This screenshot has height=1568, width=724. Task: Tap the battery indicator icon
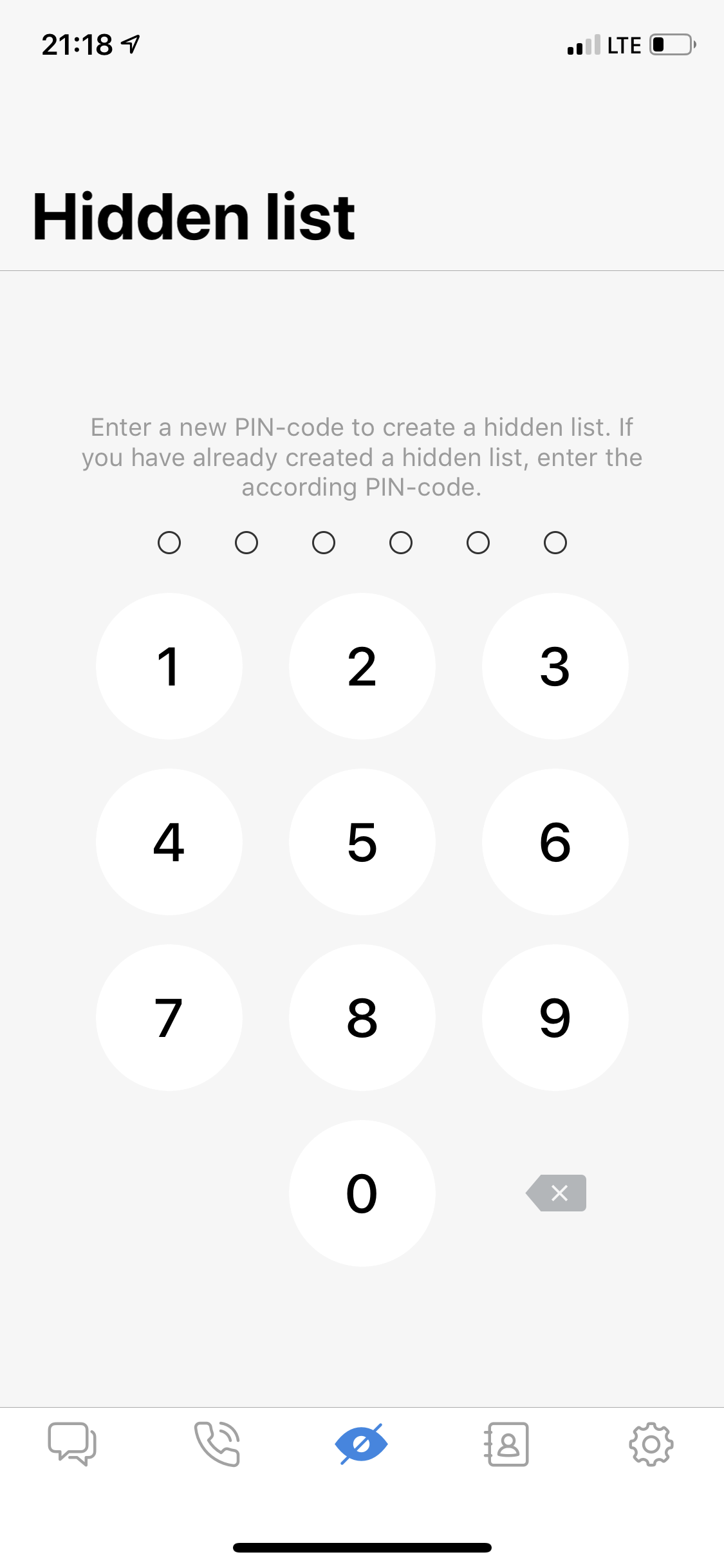[669, 44]
